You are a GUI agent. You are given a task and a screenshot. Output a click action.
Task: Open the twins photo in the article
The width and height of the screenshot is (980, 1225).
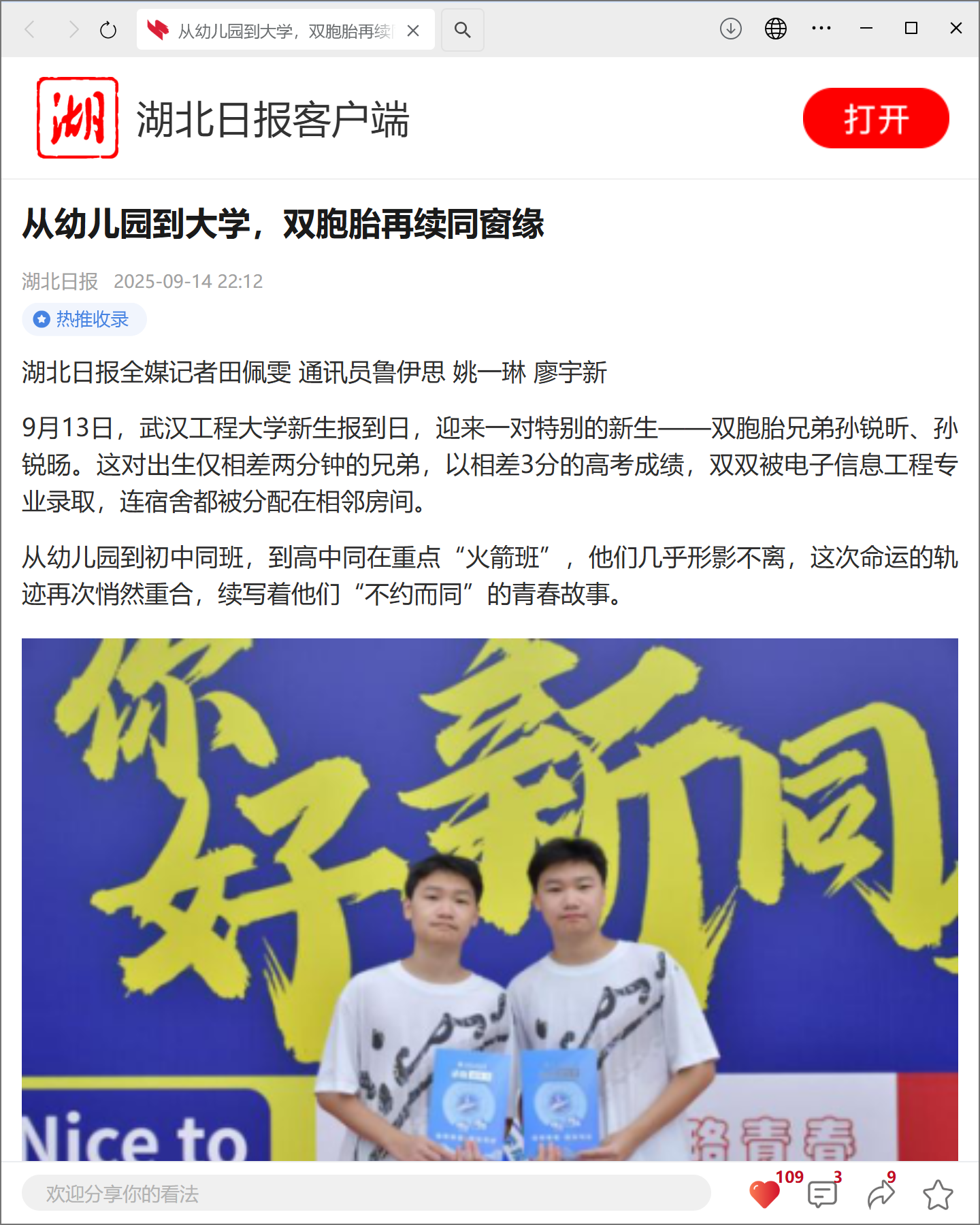[x=490, y=898]
